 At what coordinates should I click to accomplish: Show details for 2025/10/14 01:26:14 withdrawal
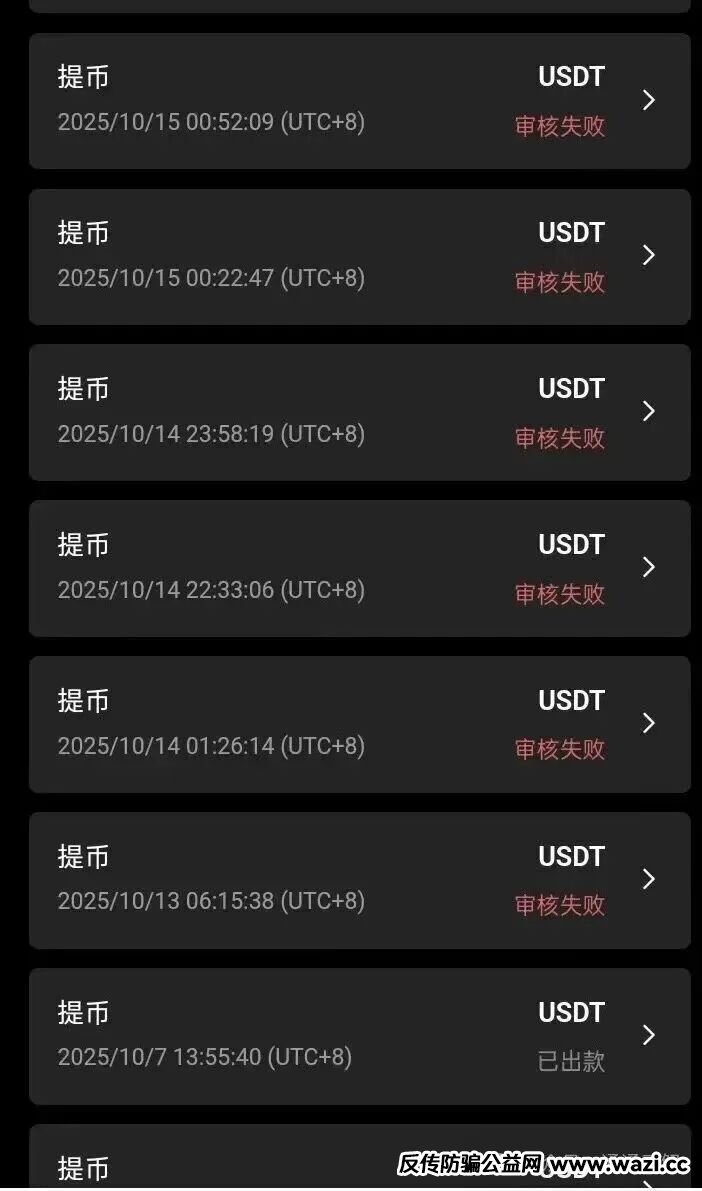(359, 725)
